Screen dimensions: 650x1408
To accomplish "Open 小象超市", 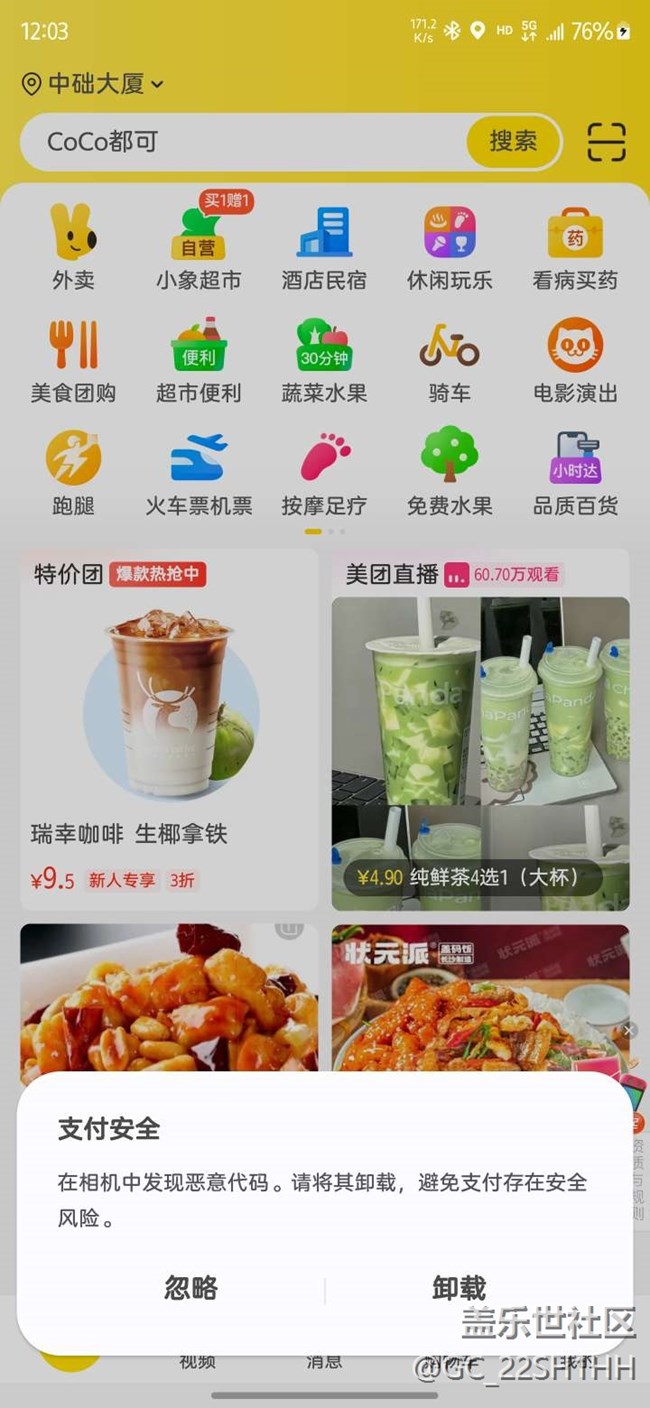I will click(x=198, y=247).
